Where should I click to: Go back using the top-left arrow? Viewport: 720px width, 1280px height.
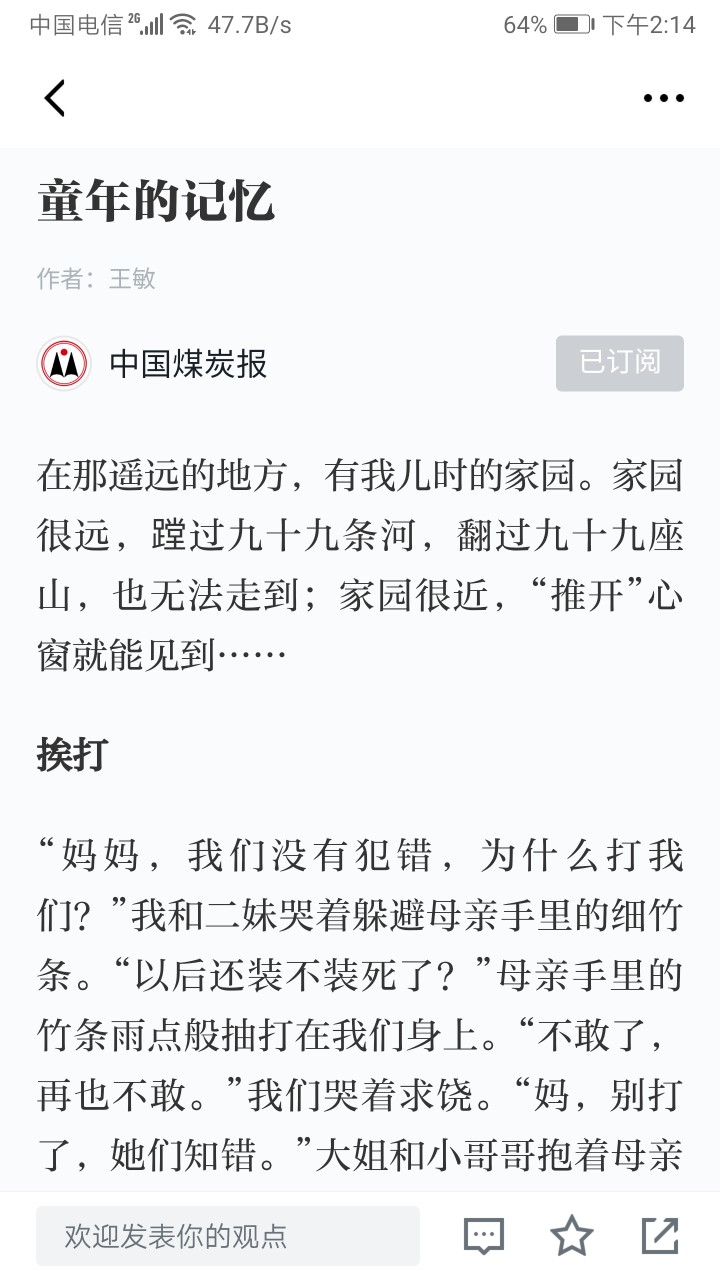pos(55,98)
